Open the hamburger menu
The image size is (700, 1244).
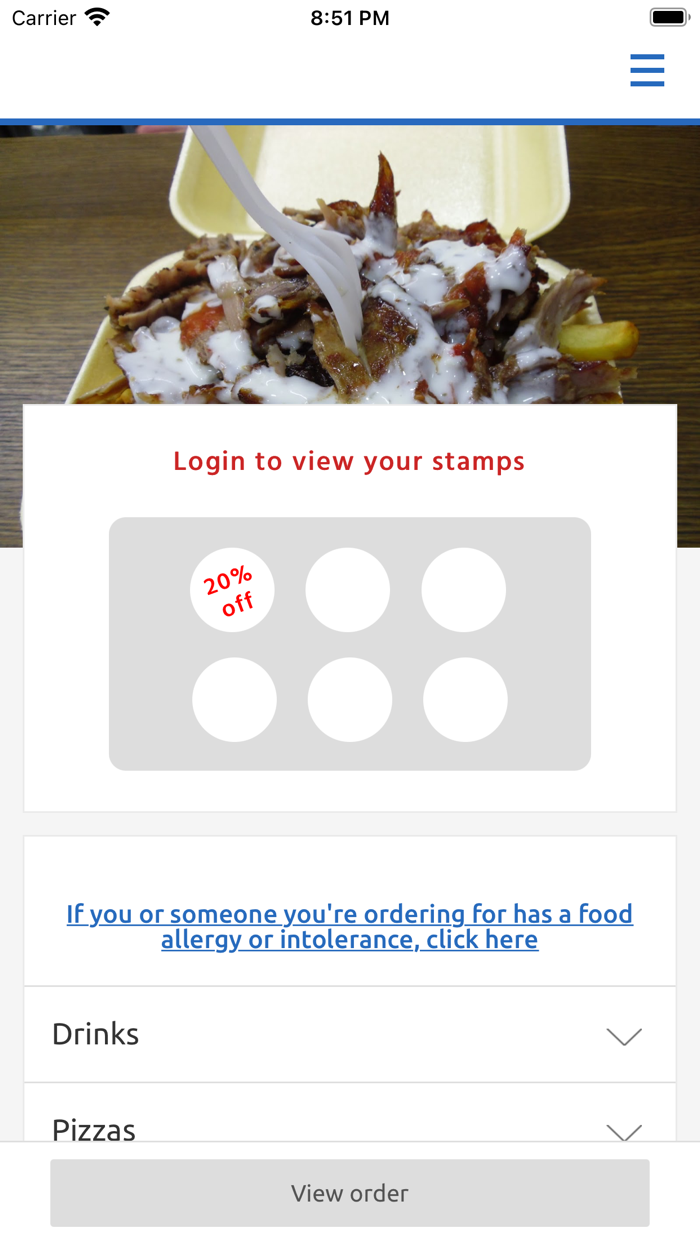click(x=647, y=71)
